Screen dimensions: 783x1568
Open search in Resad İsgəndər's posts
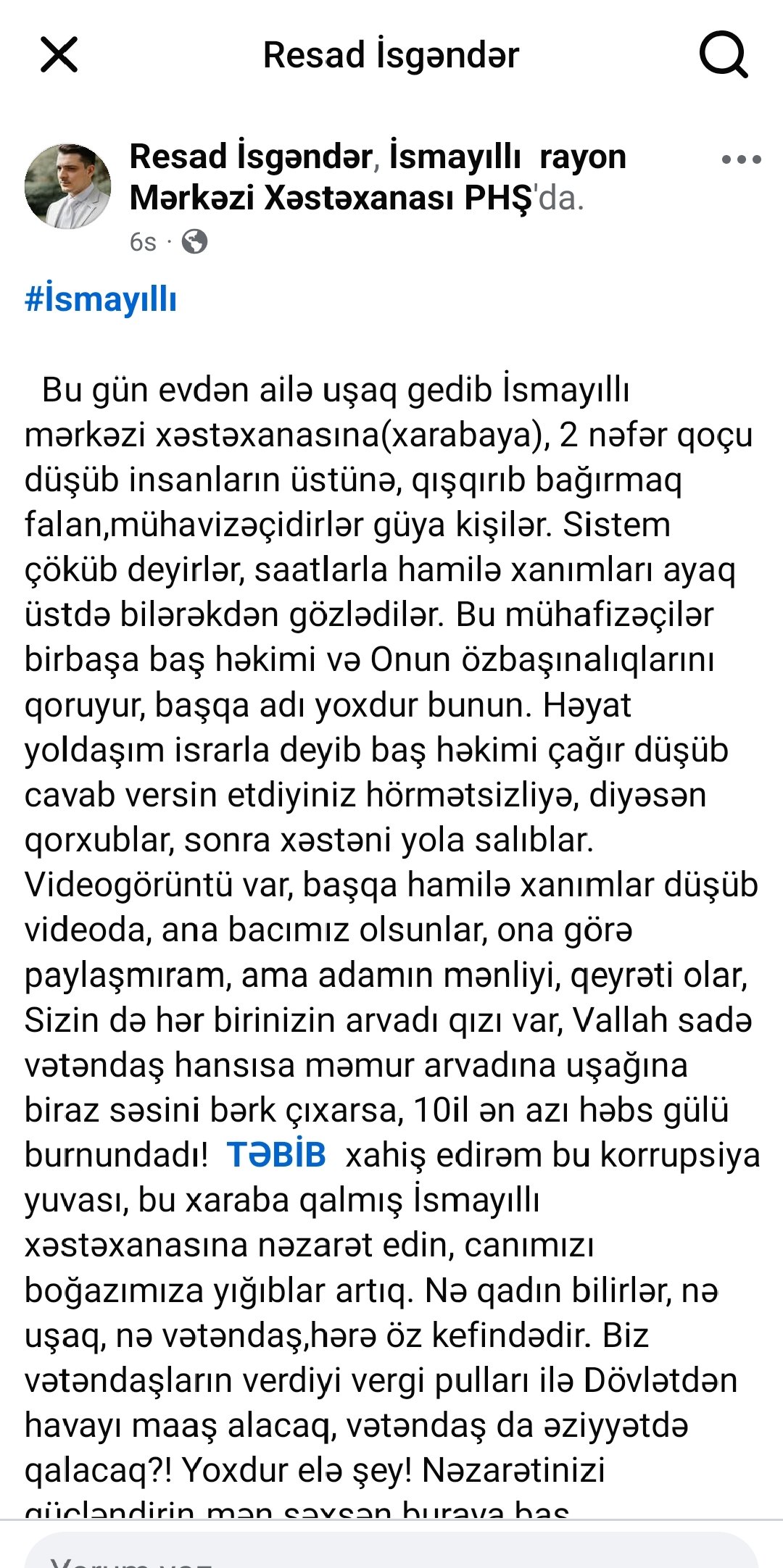click(723, 55)
